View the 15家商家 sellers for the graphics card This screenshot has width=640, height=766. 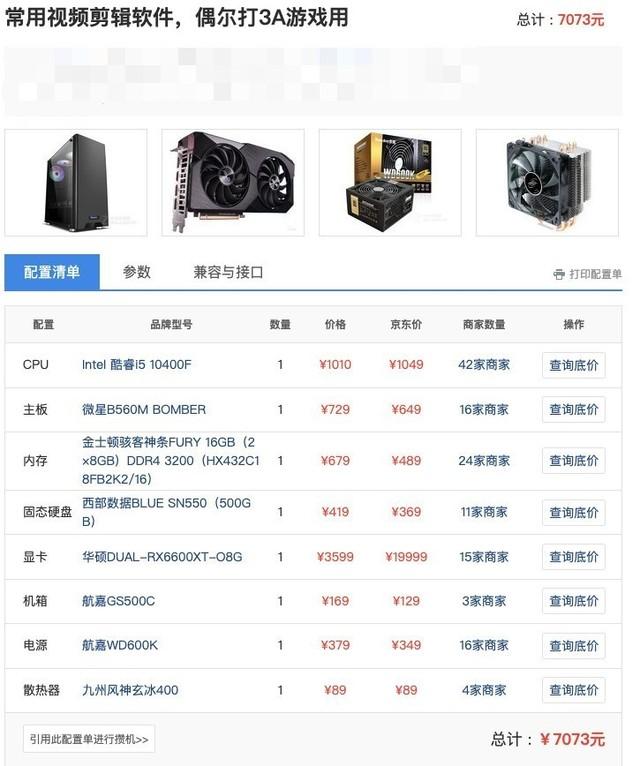(484, 557)
